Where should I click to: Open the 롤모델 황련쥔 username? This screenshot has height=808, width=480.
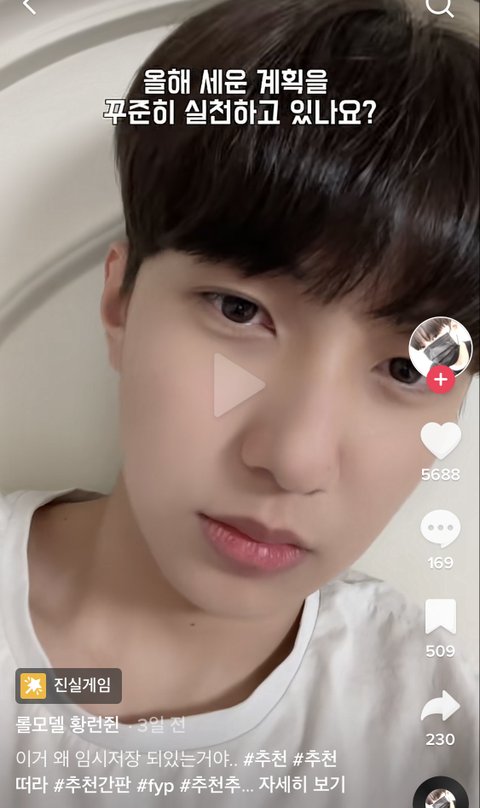[x=68, y=725]
